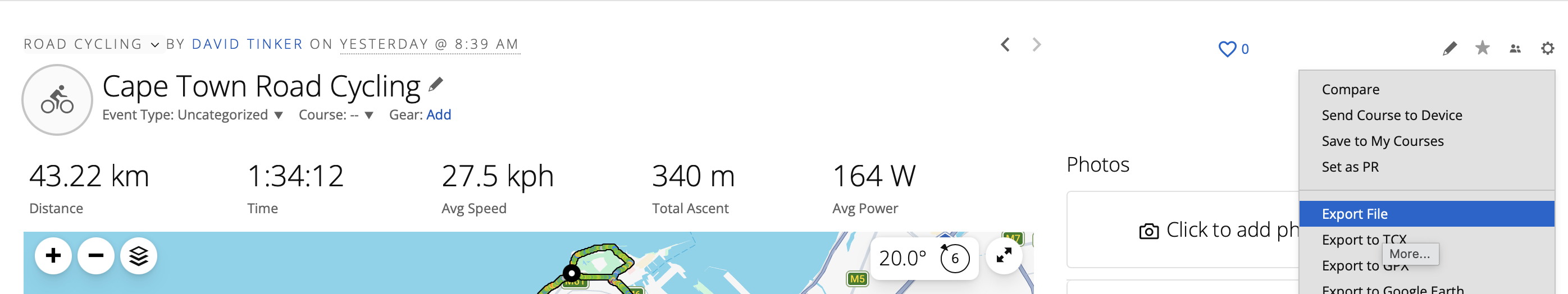Open the map layers selector
1568x294 pixels.
coord(139,256)
